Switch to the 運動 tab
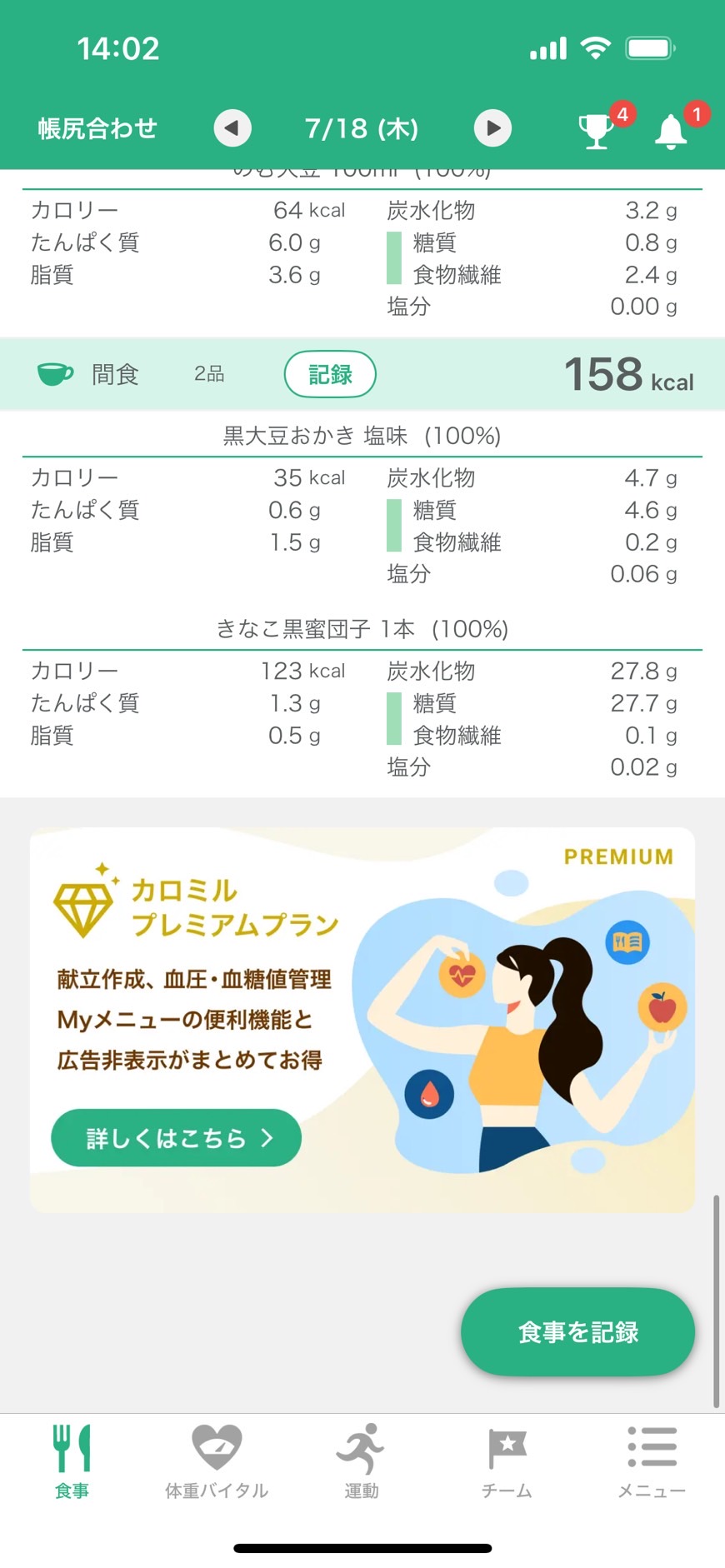 click(x=362, y=1461)
